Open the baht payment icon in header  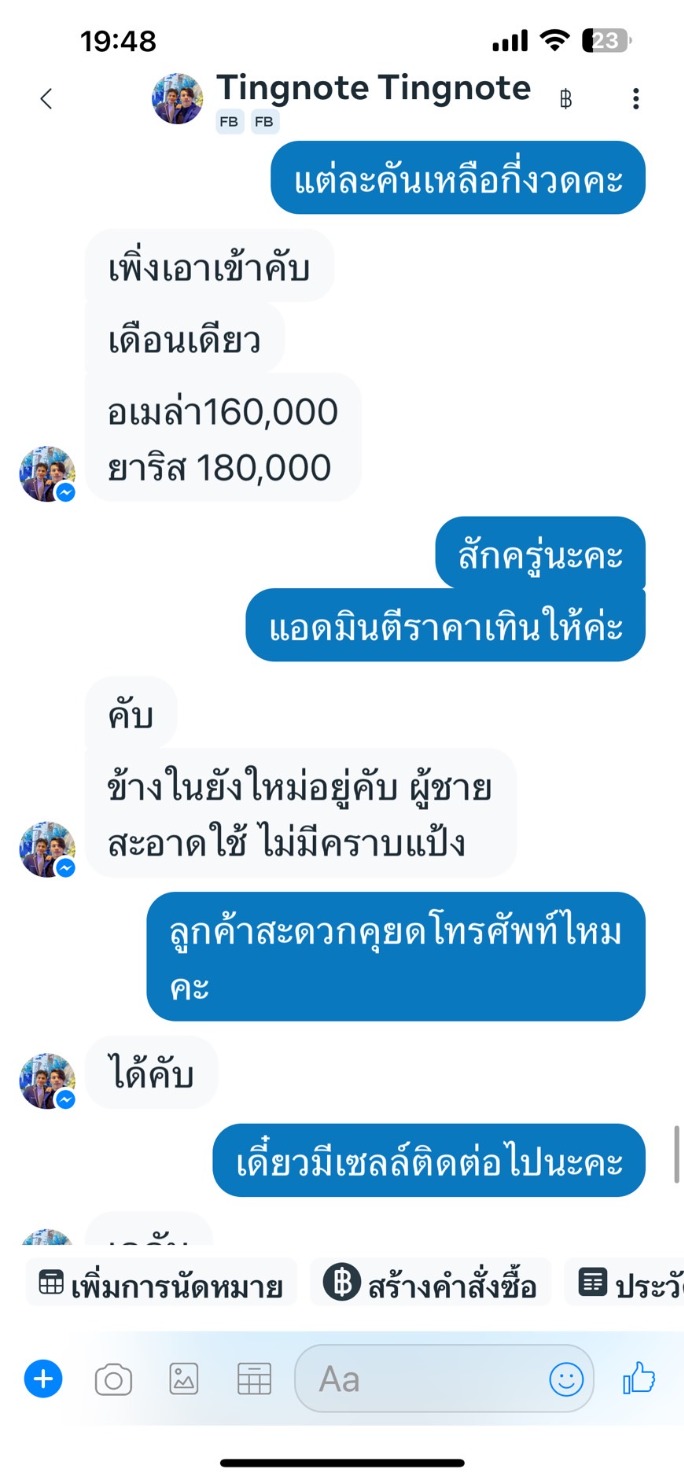coord(566,99)
